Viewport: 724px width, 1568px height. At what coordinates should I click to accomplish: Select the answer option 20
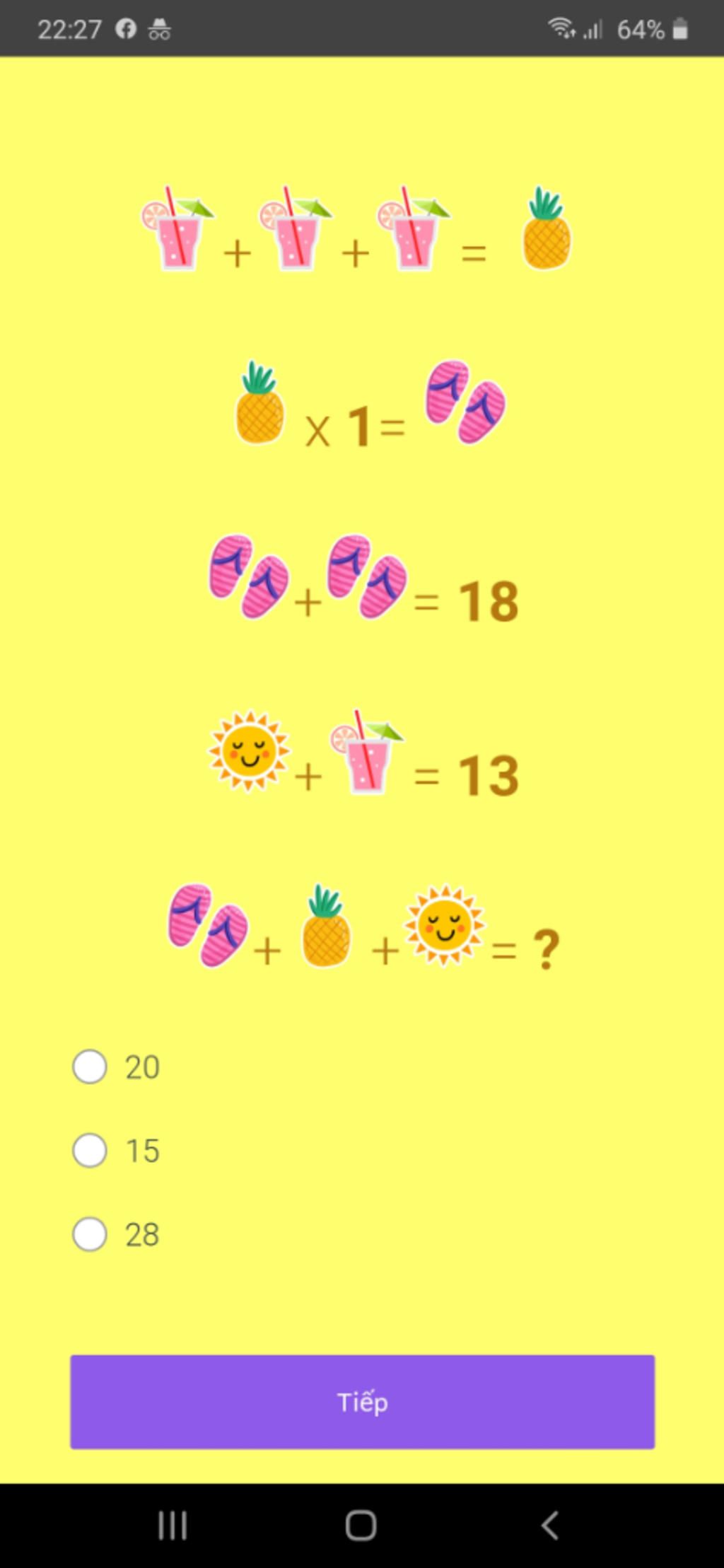coord(90,1067)
